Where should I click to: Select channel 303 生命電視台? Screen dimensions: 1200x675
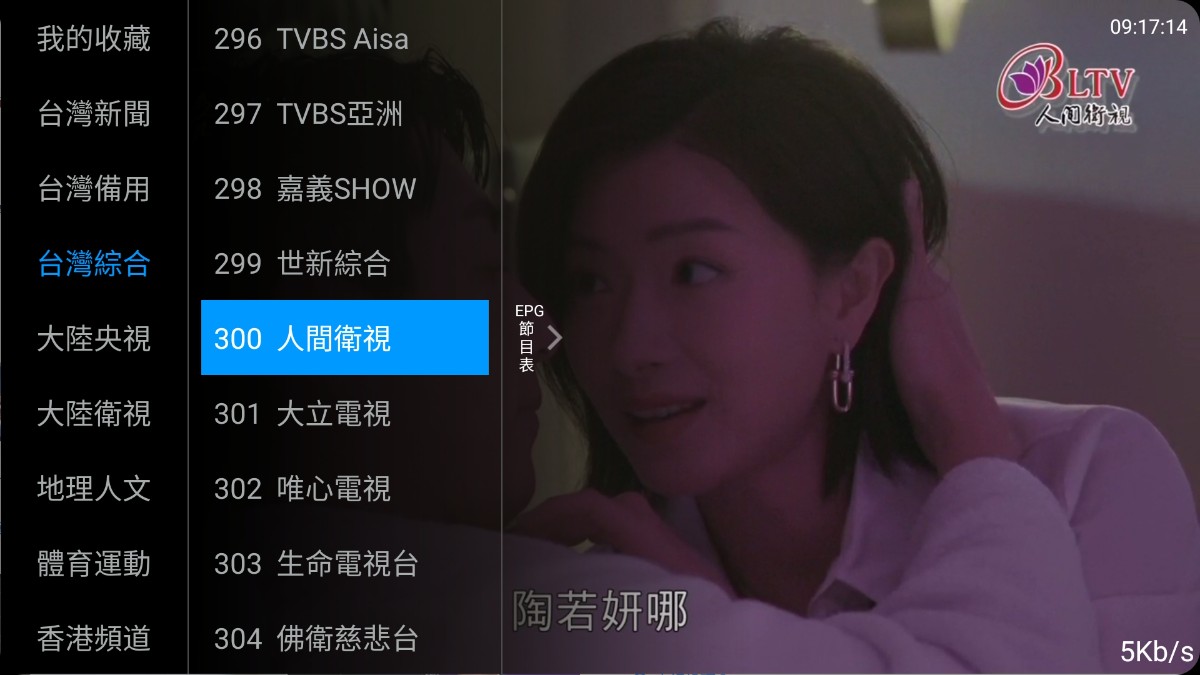point(344,564)
